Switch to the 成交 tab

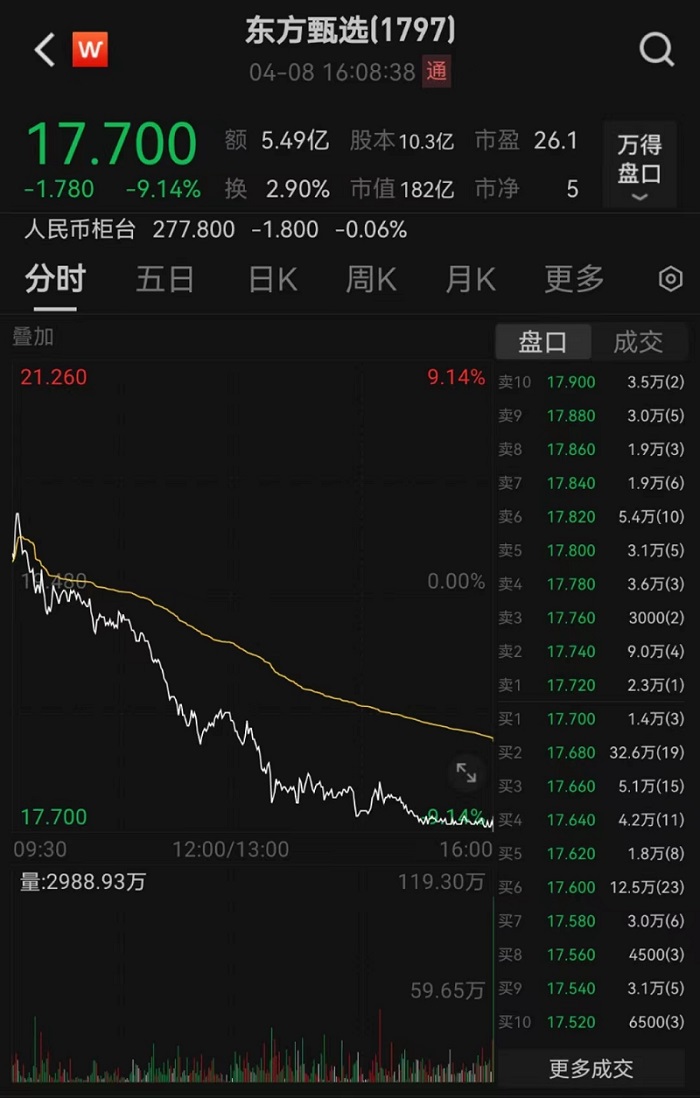(x=638, y=342)
